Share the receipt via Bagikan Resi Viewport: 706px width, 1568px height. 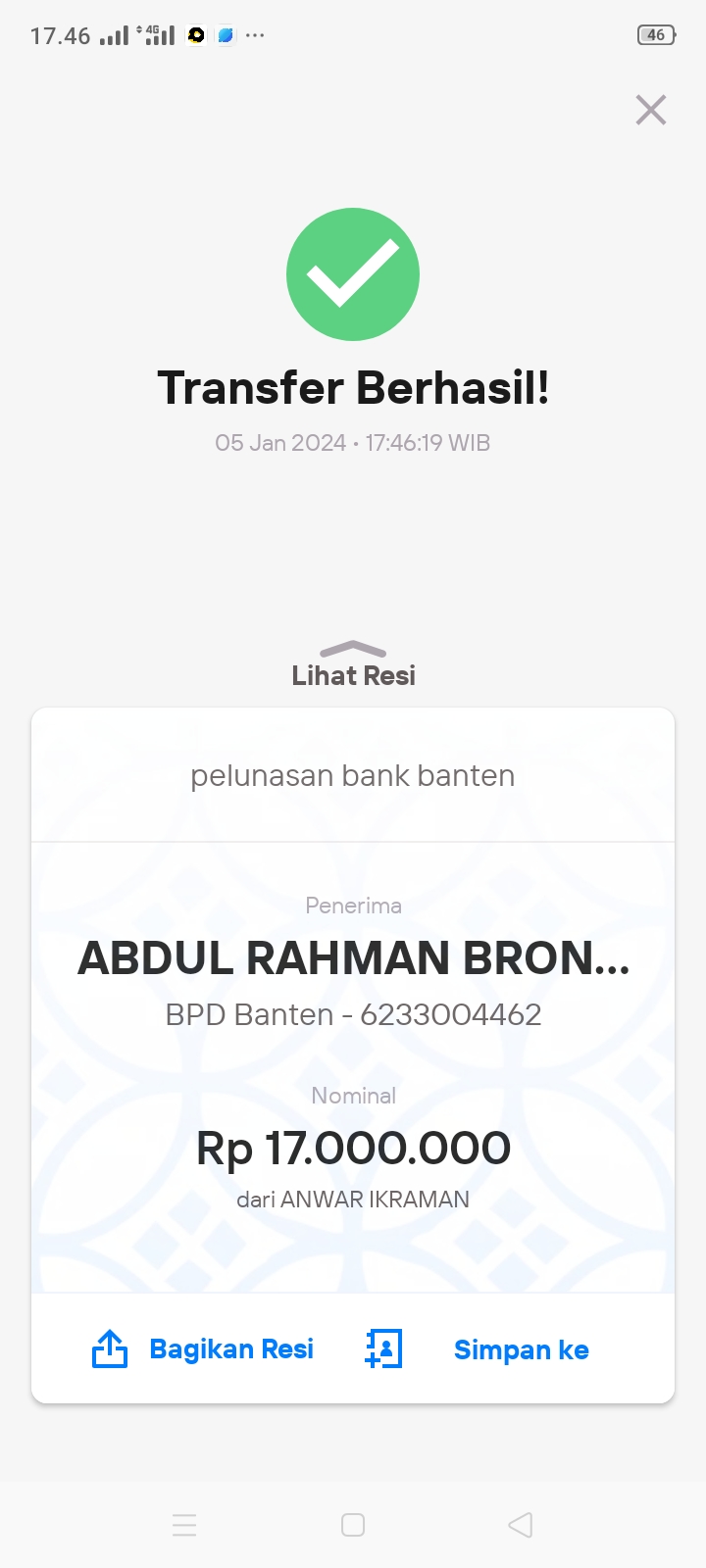coord(204,1349)
